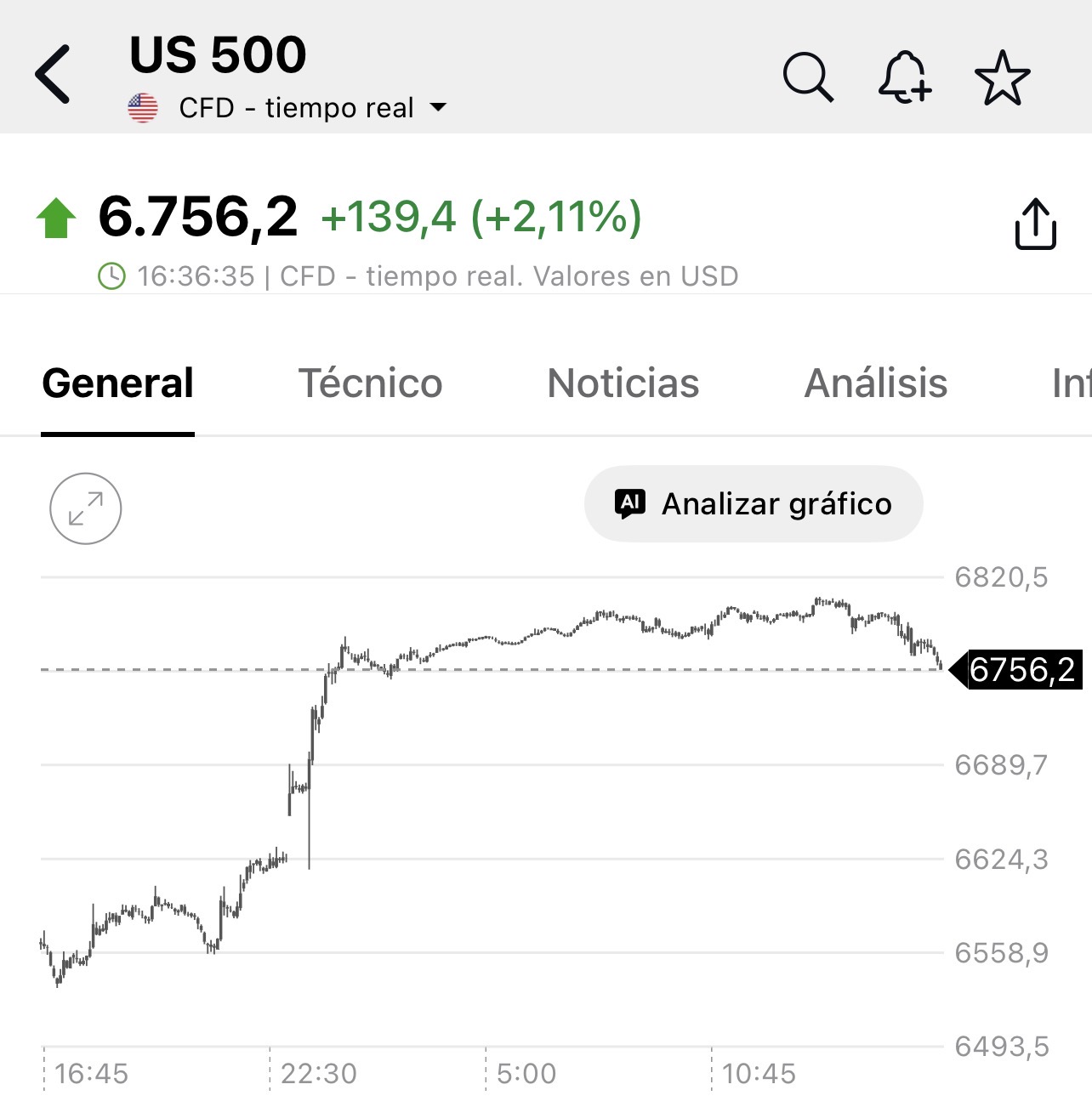Add US 500 to favorites with the star
This screenshot has width=1092, height=1107.
pyautogui.click(x=1004, y=77)
